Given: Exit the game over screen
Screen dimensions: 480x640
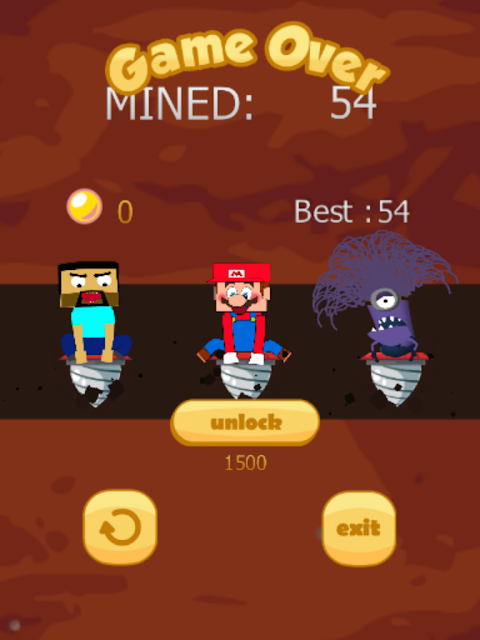Looking at the screenshot, I should (x=359, y=528).
